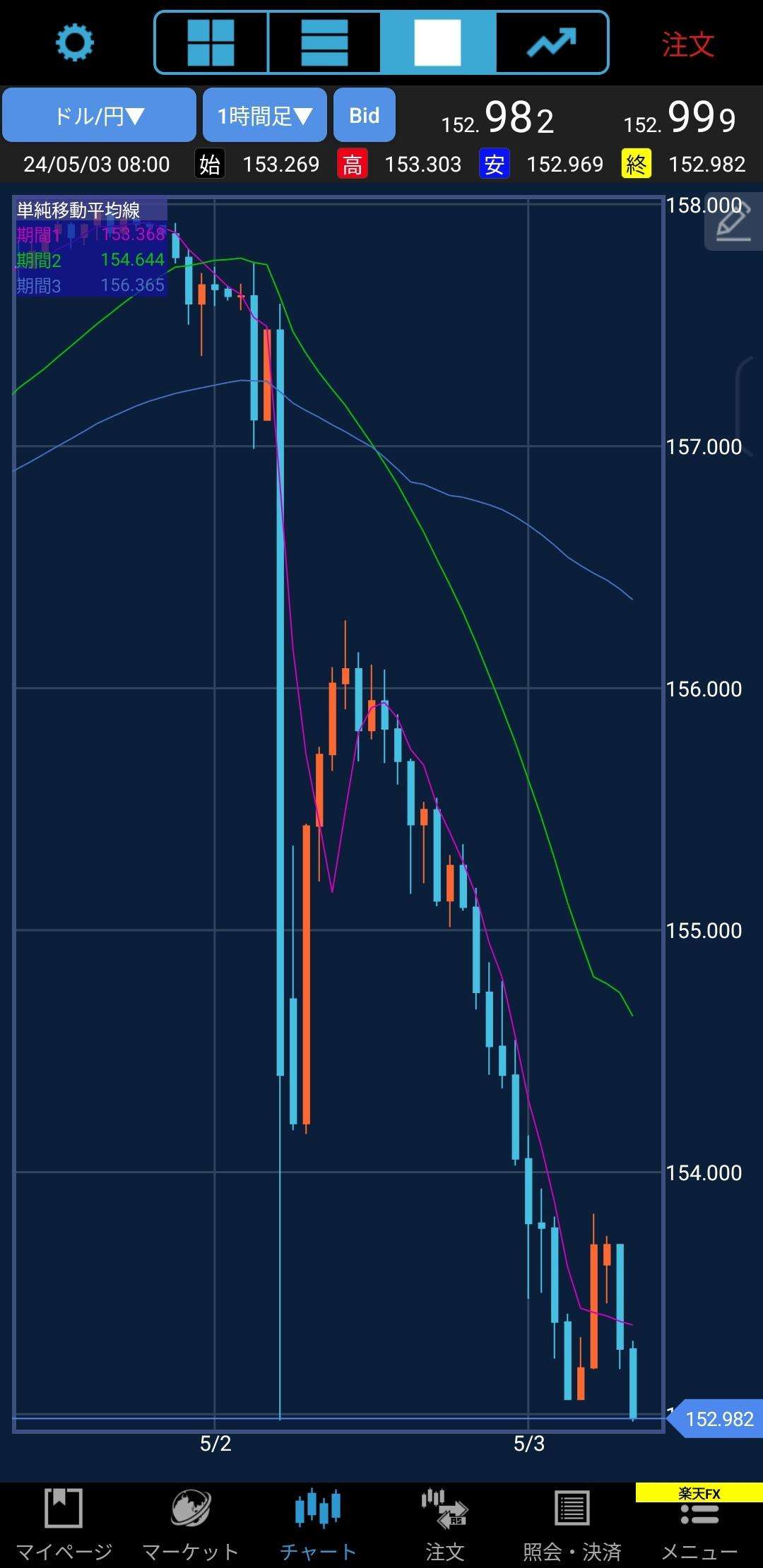Viewport: 763px width, 1568px height.
Task: Switch to four-chart grid layout
Action: (x=211, y=43)
